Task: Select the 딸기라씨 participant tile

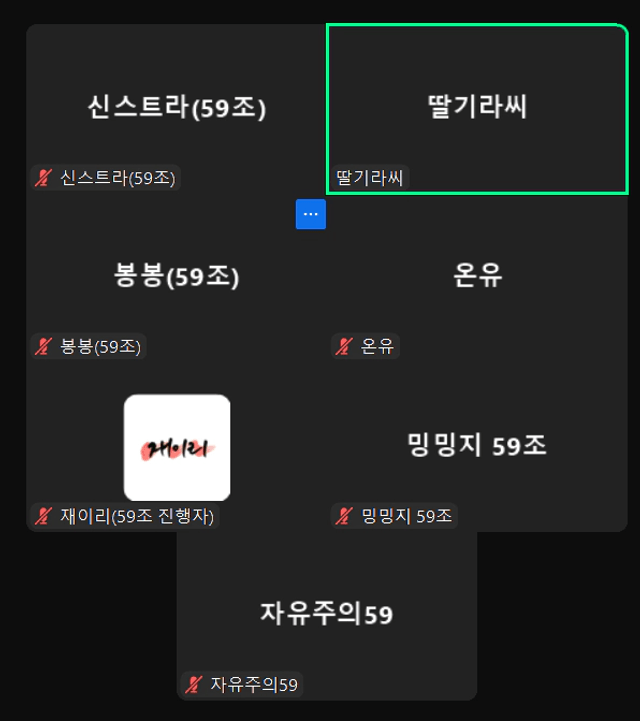Action: [477, 108]
